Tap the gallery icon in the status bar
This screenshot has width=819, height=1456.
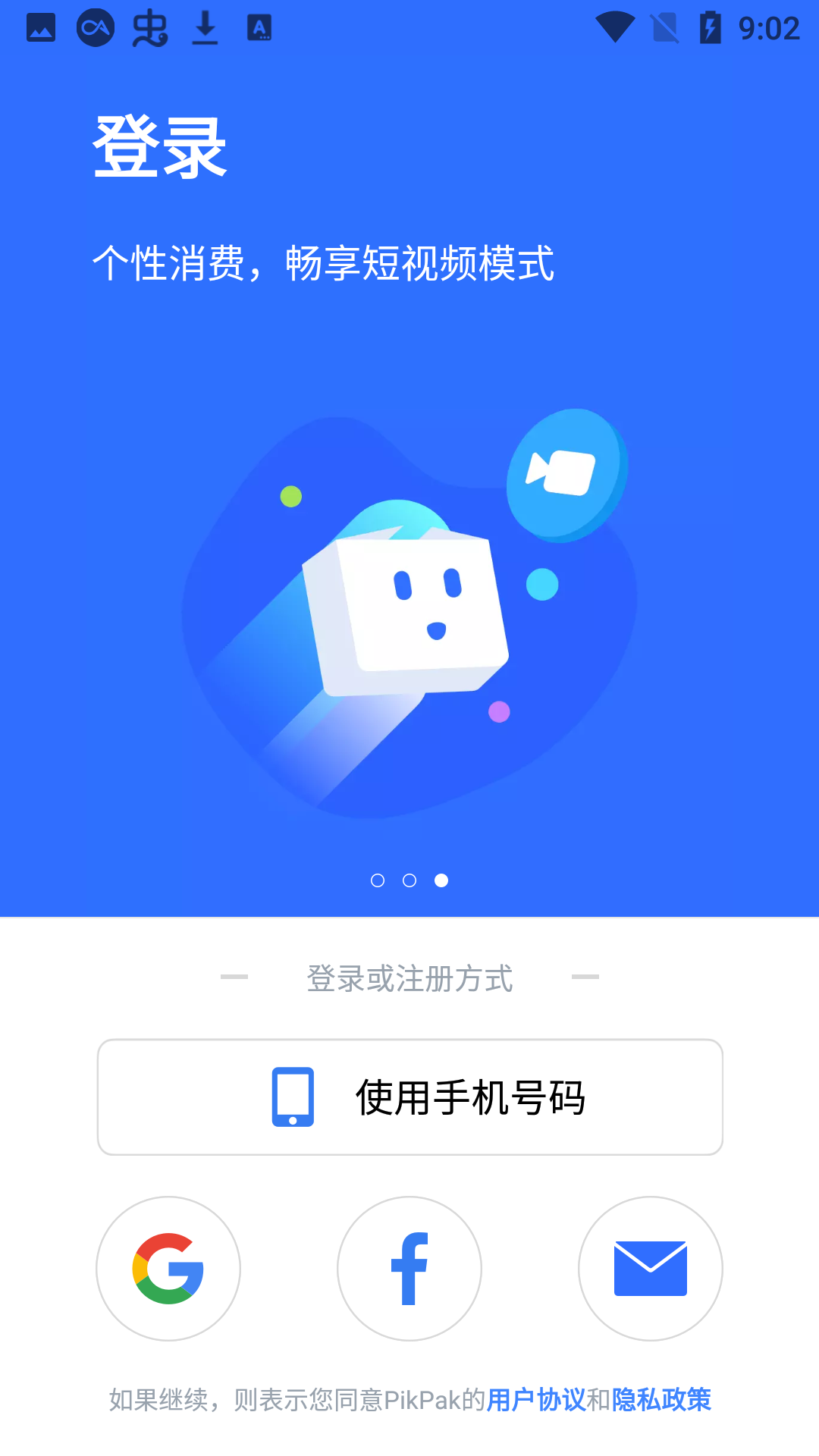[x=39, y=28]
